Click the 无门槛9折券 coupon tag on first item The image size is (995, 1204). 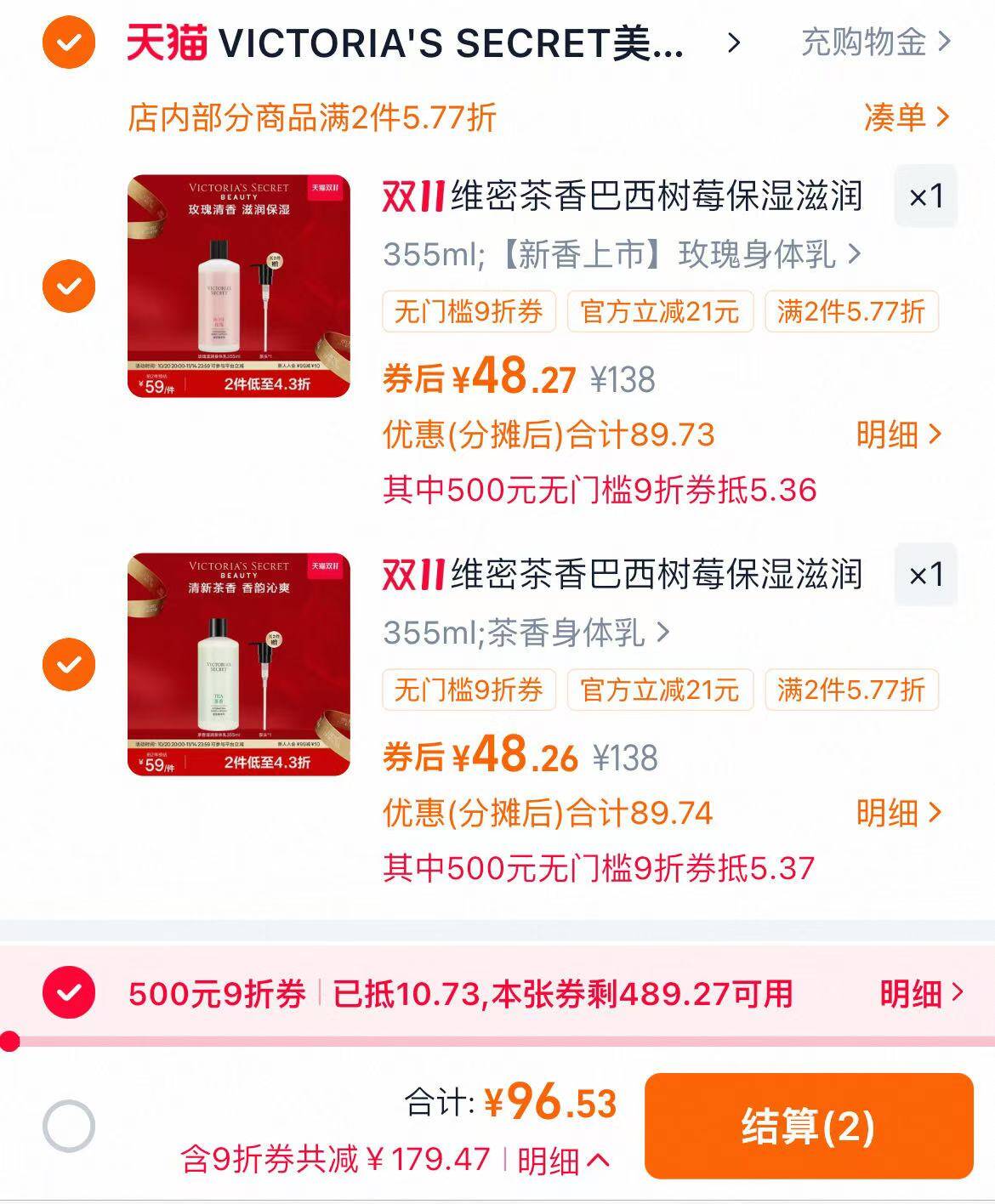coord(468,313)
